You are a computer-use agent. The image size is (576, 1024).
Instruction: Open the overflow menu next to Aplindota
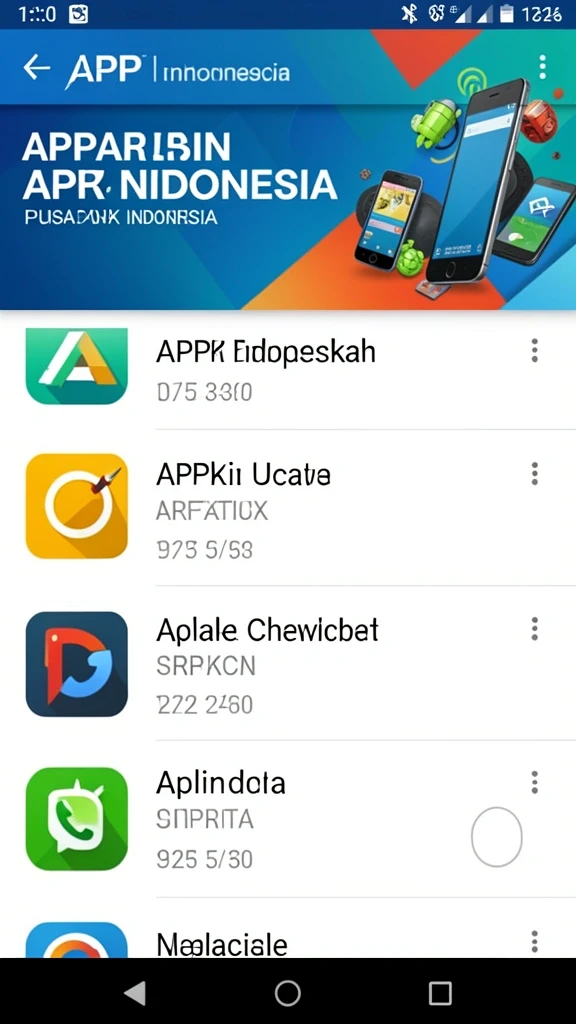click(535, 782)
